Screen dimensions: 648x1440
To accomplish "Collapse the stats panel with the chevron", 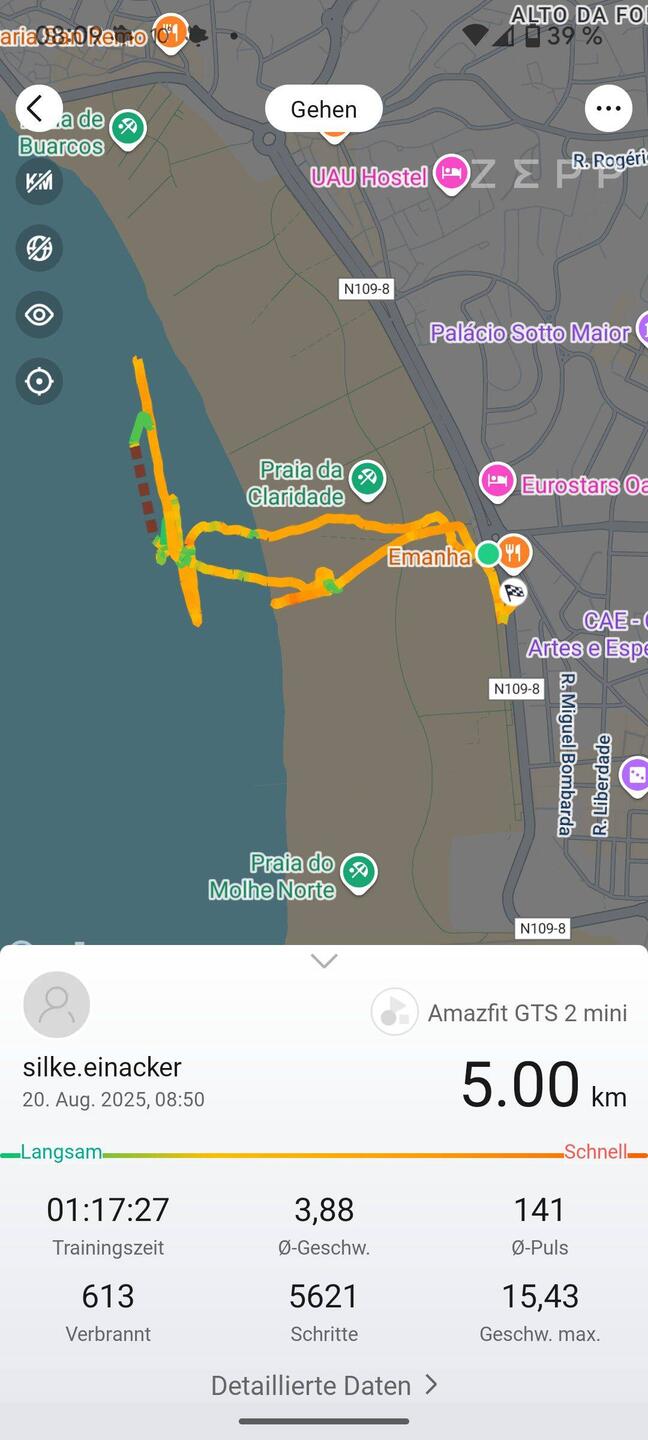I will point(324,961).
